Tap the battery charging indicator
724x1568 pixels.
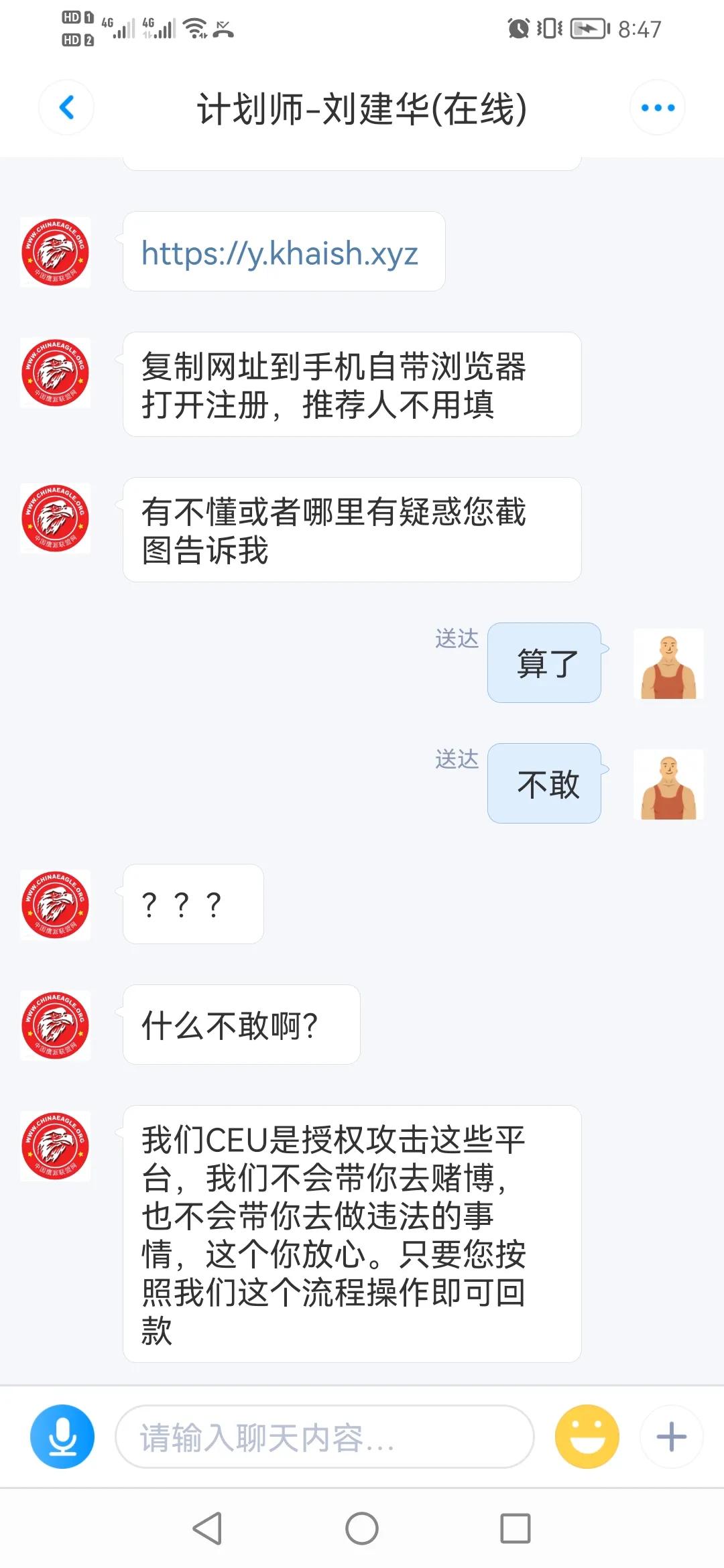click(589, 28)
